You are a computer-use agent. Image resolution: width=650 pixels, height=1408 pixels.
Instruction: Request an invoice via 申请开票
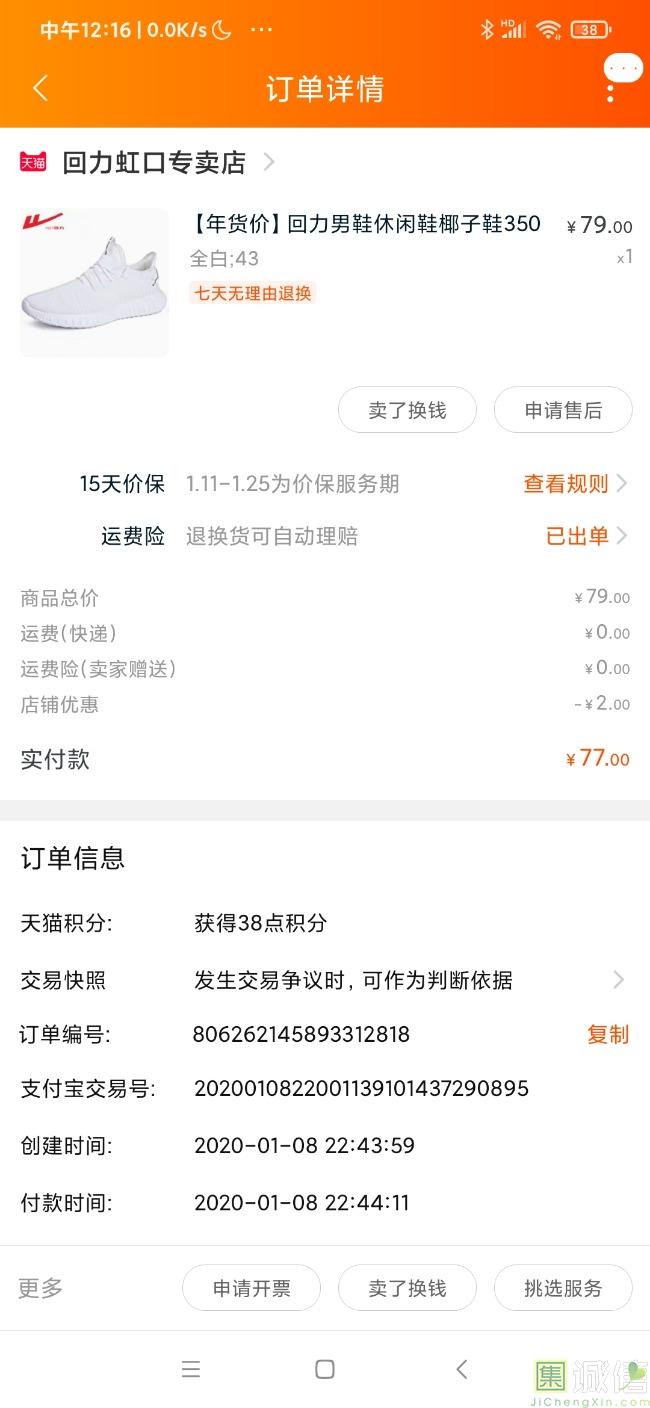pyautogui.click(x=251, y=1288)
